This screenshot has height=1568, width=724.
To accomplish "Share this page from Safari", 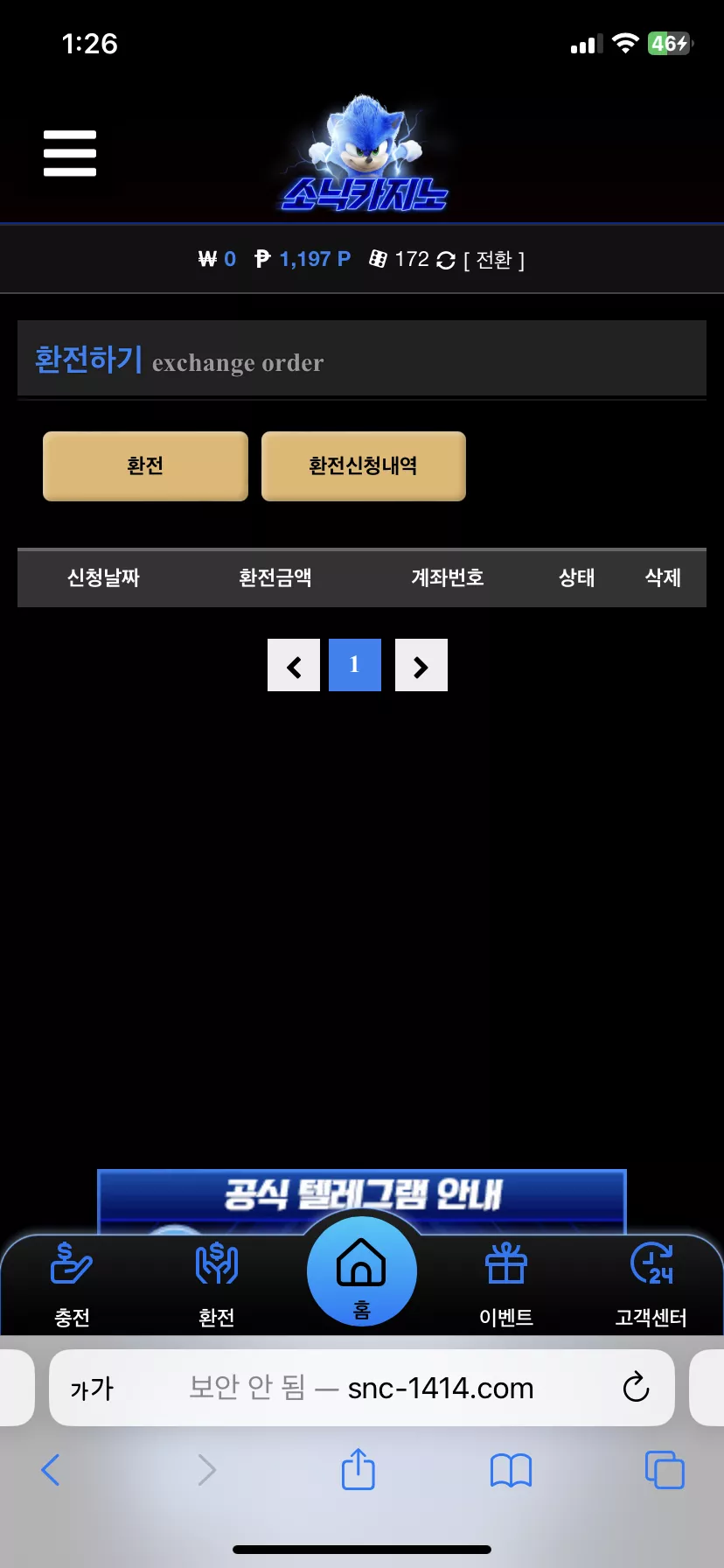I will pos(358,1470).
